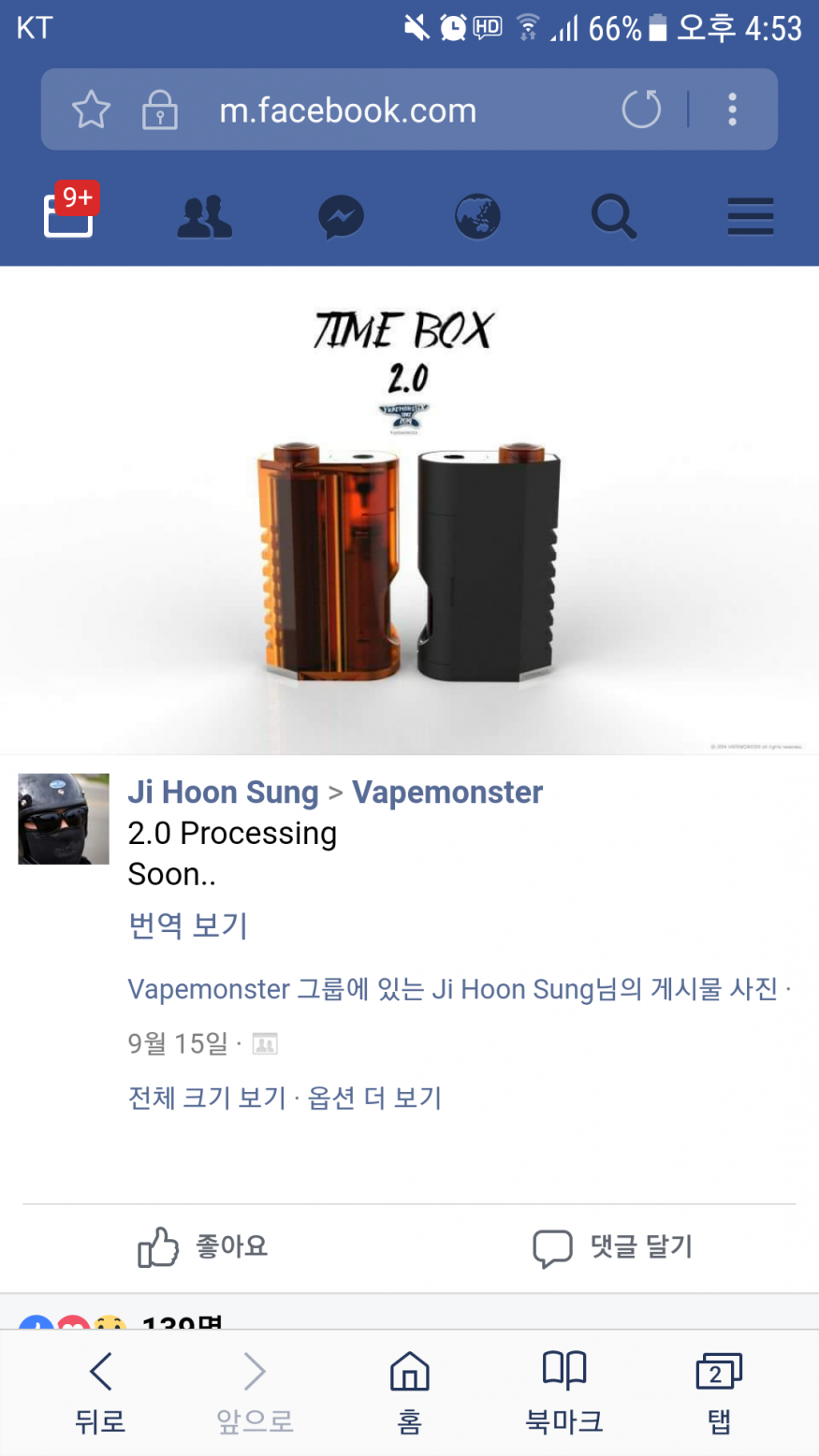Screen dimensions: 819x1456
Task: Open Ji Hoon Sung's profile
Action: [223, 793]
